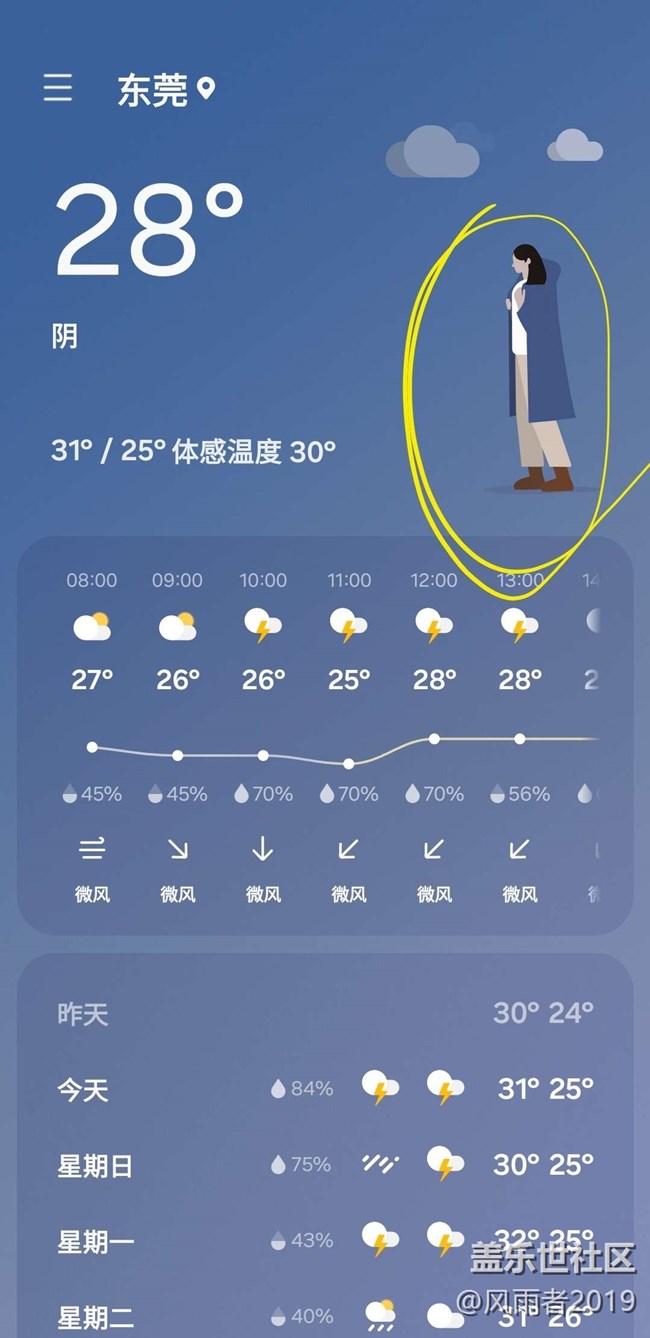This screenshot has width=650, height=1338.
Task: Tap the current temperature 28° display
Action: coord(150,231)
